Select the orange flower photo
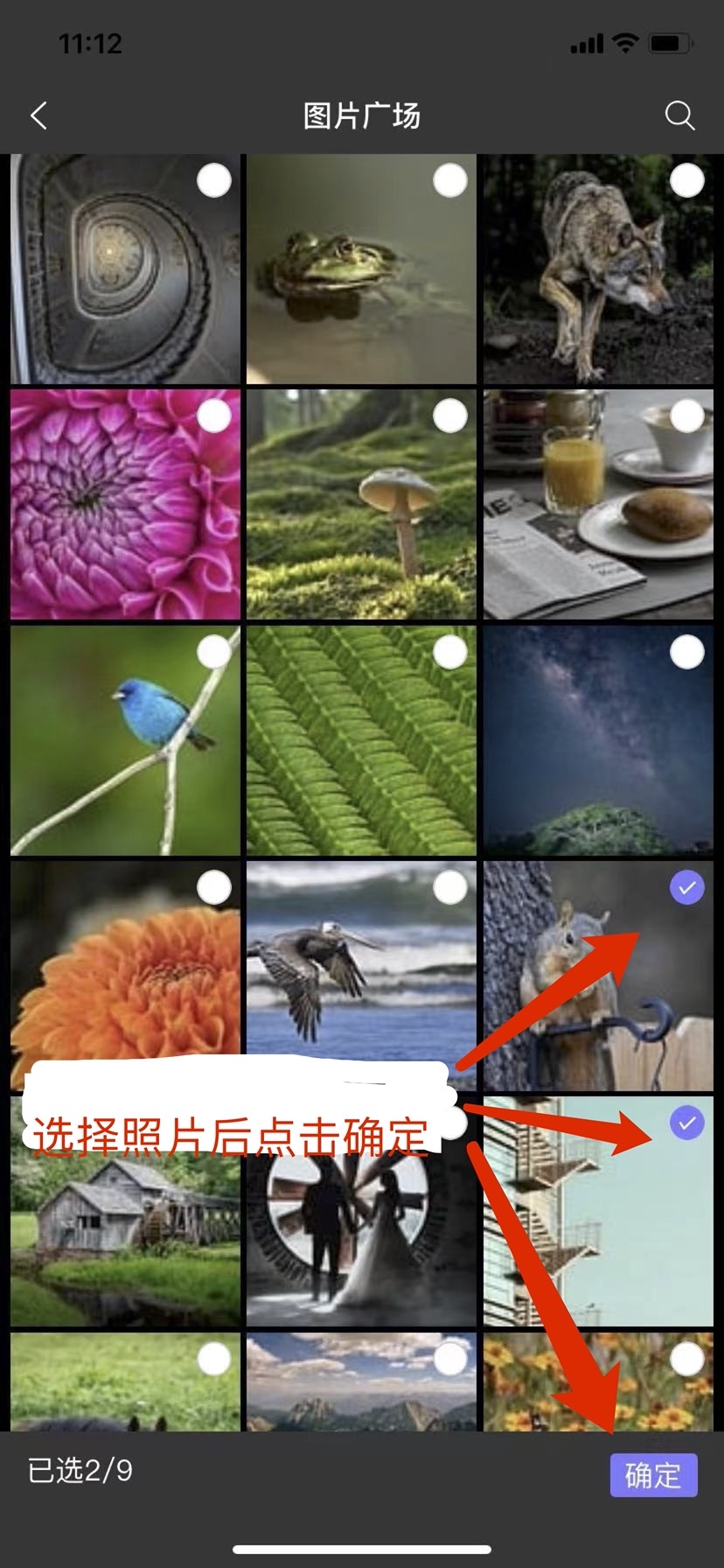This screenshot has width=724, height=1568. (214, 887)
